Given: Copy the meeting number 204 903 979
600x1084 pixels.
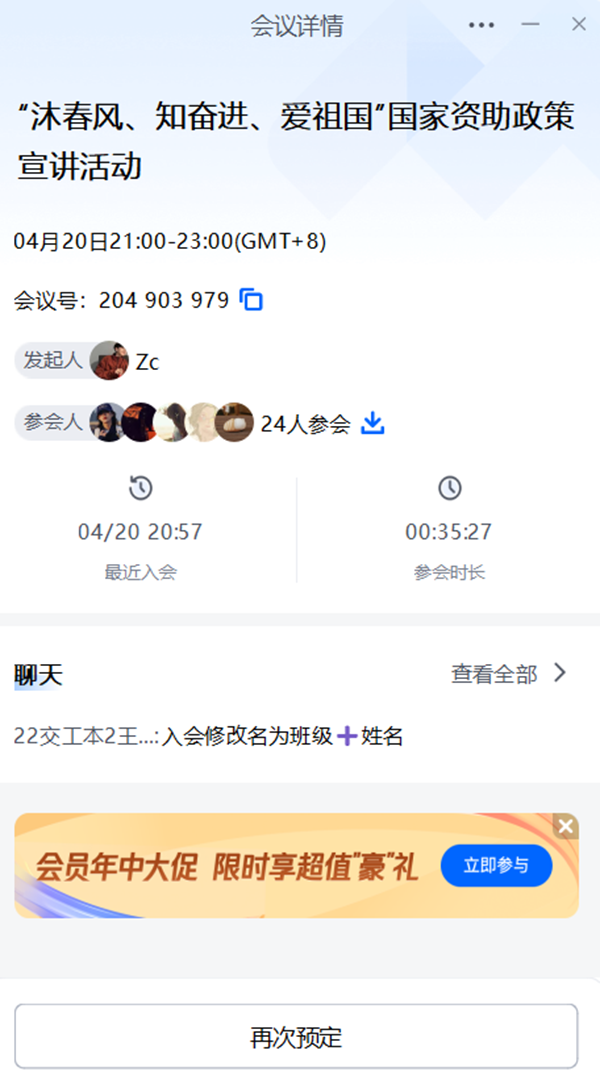Looking at the screenshot, I should 252,300.
